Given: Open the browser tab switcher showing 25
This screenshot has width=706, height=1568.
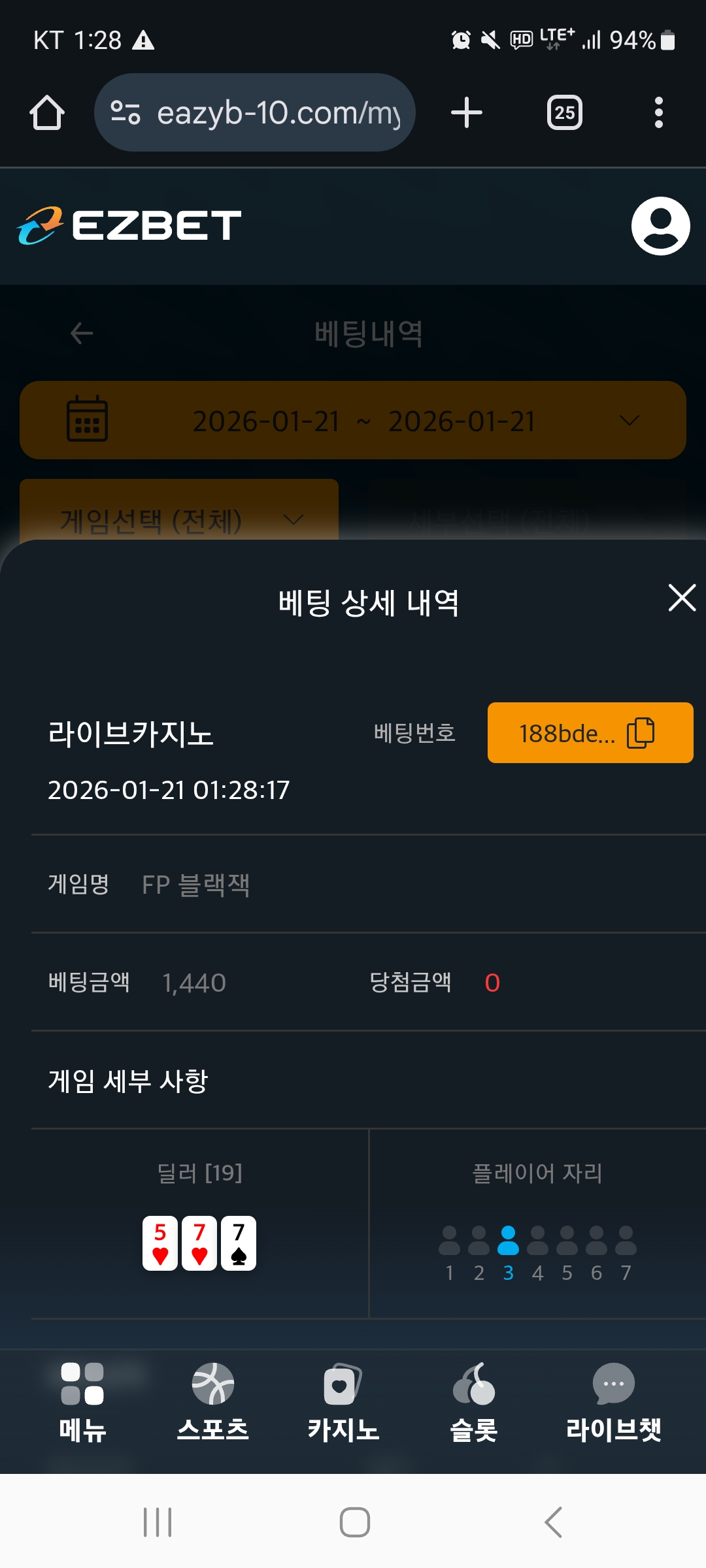Looking at the screenshot, I should [563, 111].
